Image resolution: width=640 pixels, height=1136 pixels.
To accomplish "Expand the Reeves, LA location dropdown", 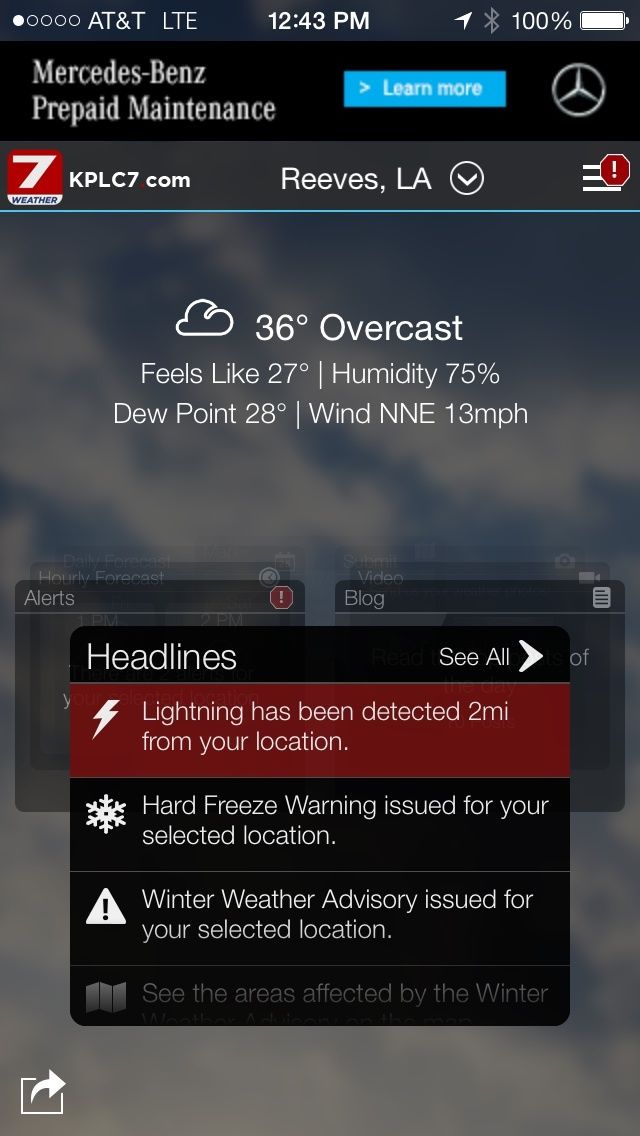I will pyautogui.click(x=466, y=179).
